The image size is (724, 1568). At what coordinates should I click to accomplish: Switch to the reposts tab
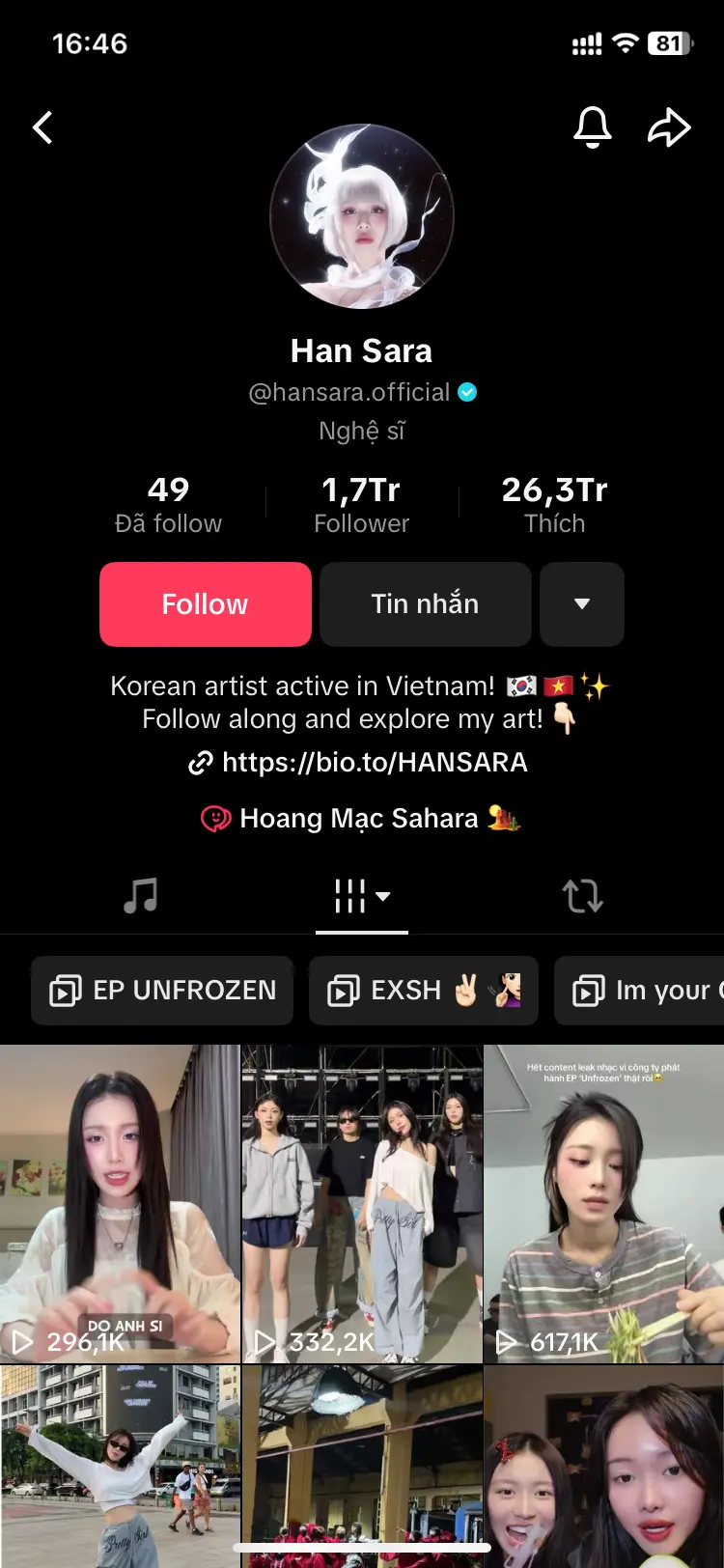tap(583, 896)
